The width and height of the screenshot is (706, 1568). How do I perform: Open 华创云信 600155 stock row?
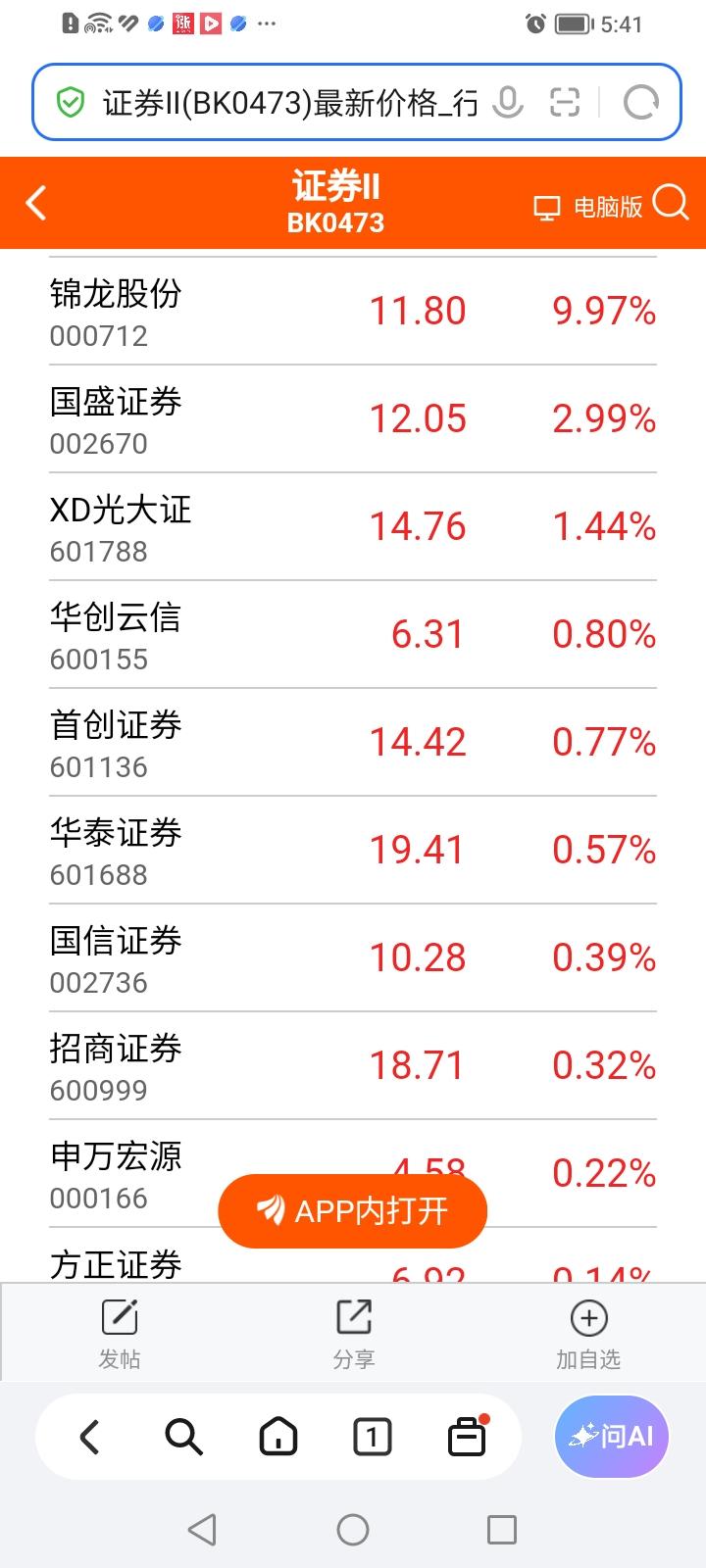(x=353, y=635)
